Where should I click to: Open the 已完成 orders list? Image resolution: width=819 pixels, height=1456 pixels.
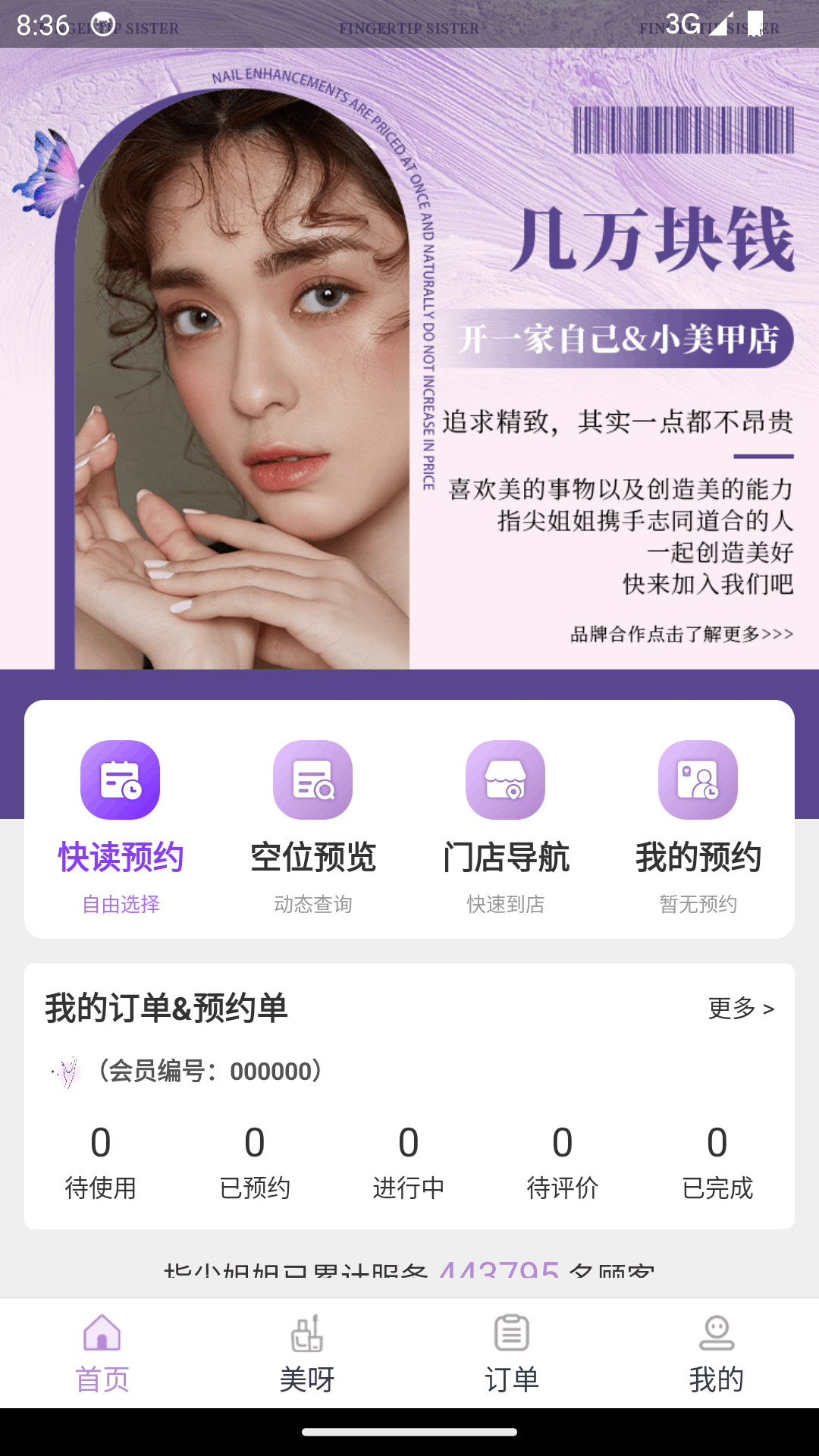pos(717,1156)
